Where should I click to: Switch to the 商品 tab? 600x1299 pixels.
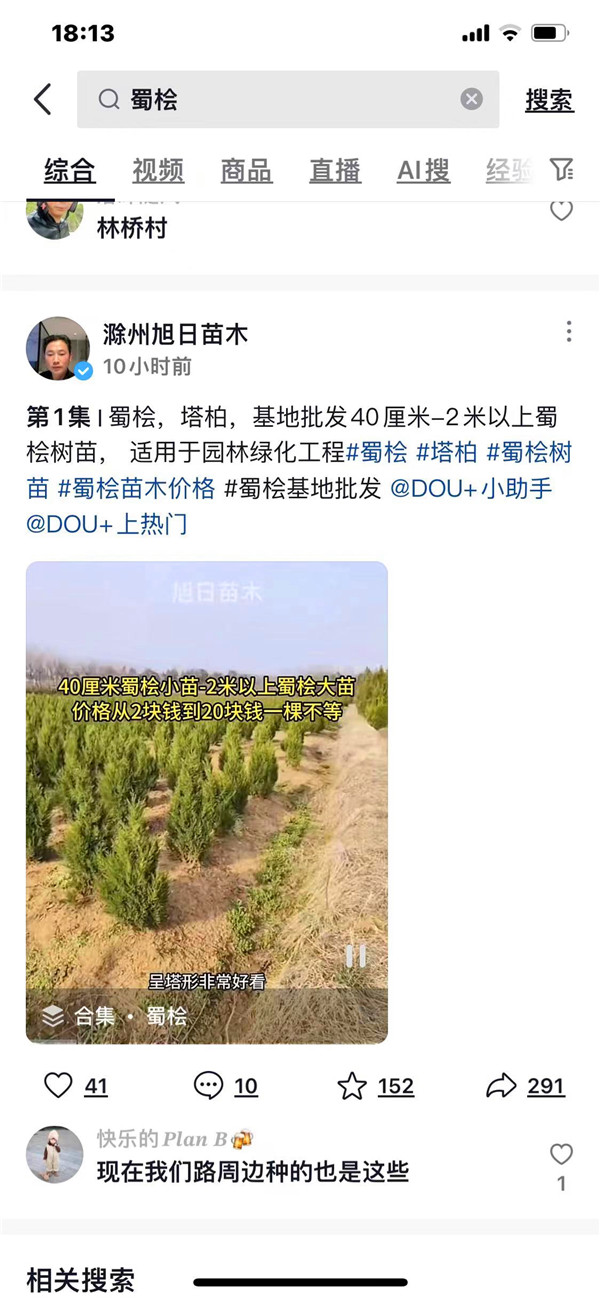pyautogui.click(x=246, y=170)
